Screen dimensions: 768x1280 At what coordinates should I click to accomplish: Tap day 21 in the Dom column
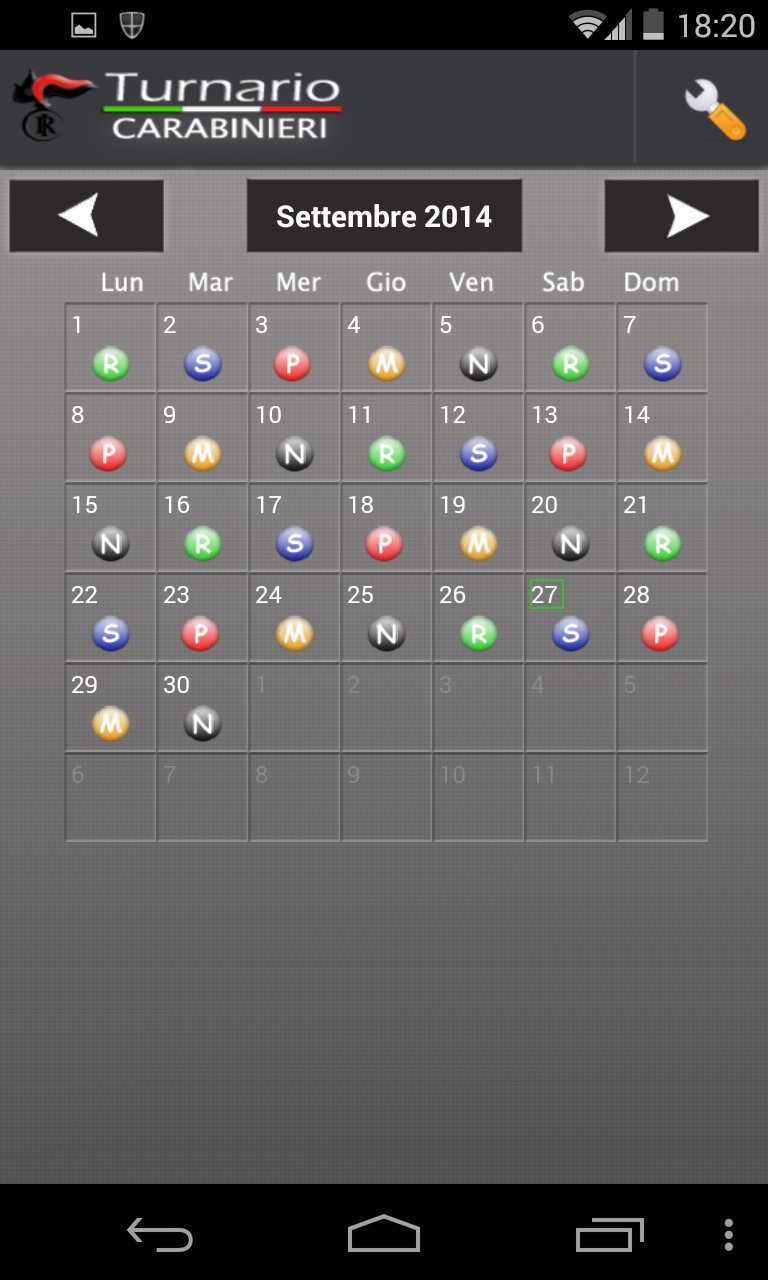tap(662, 528)
